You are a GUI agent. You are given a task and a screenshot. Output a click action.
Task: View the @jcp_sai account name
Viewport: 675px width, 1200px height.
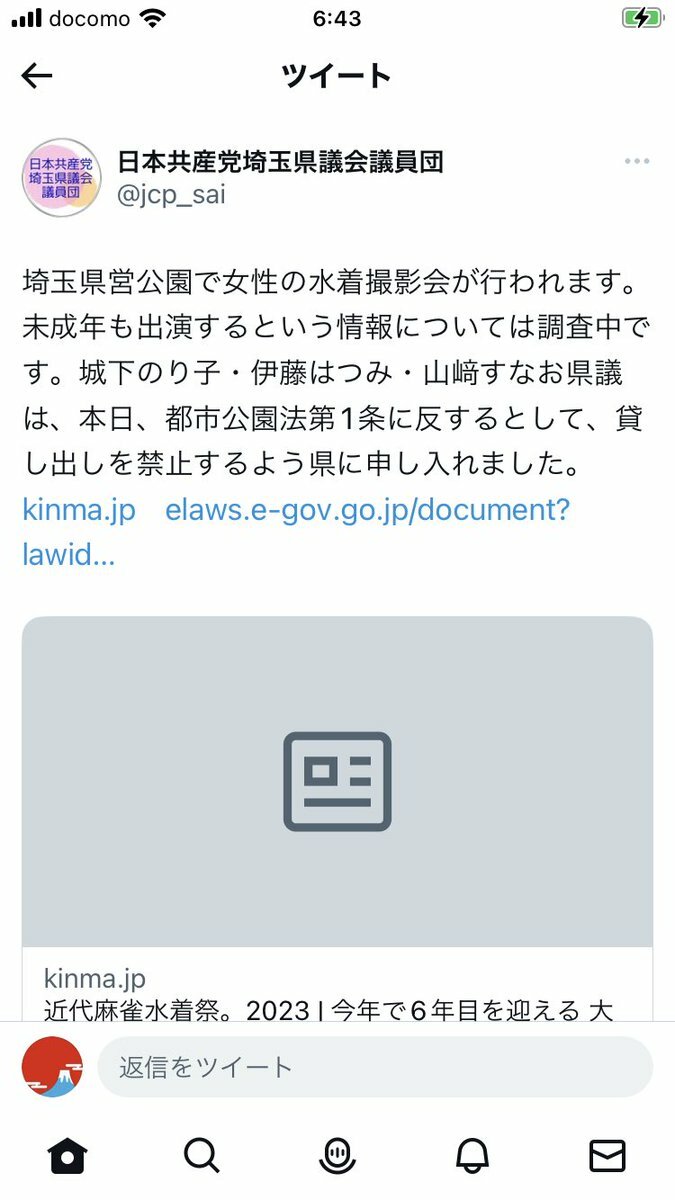point(172,194)
